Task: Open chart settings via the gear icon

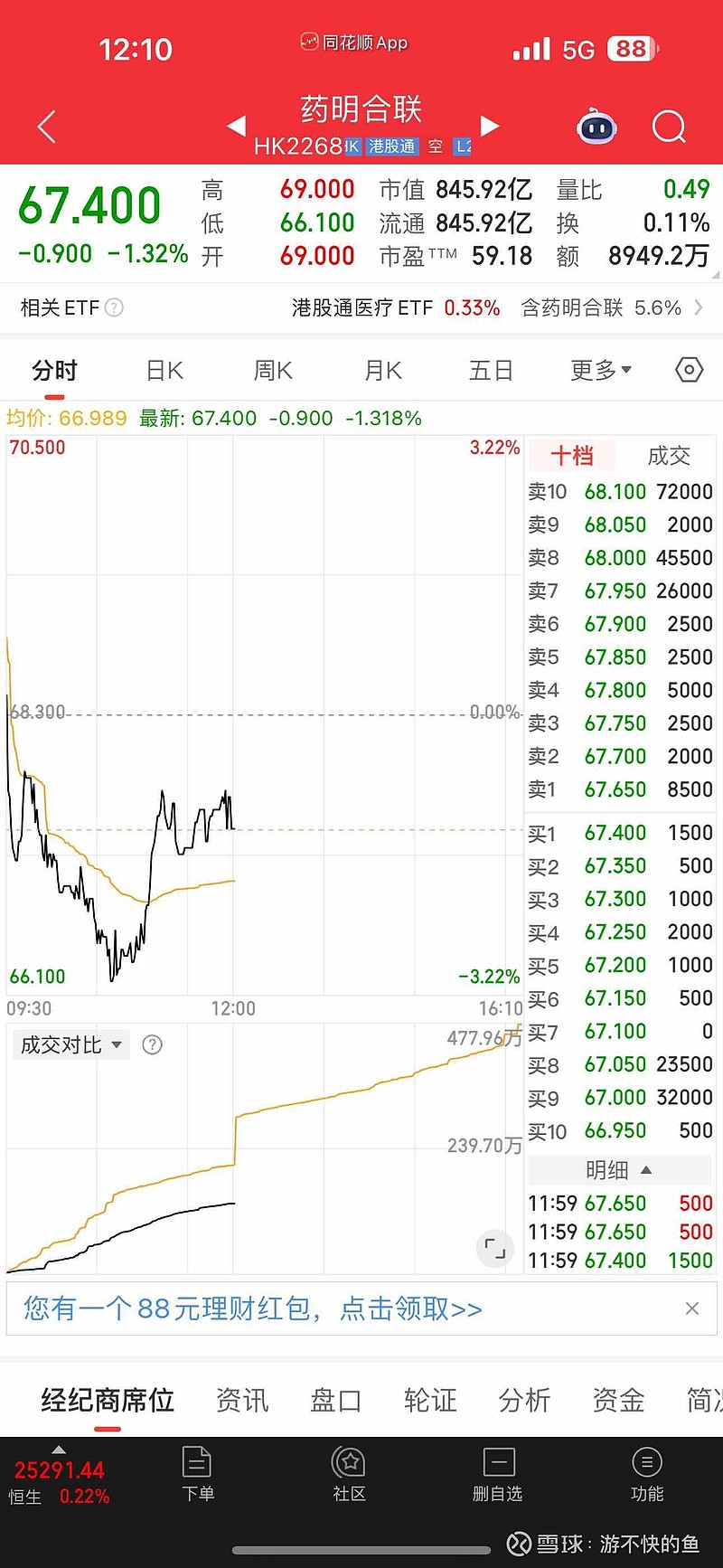Action: (688, 369)
